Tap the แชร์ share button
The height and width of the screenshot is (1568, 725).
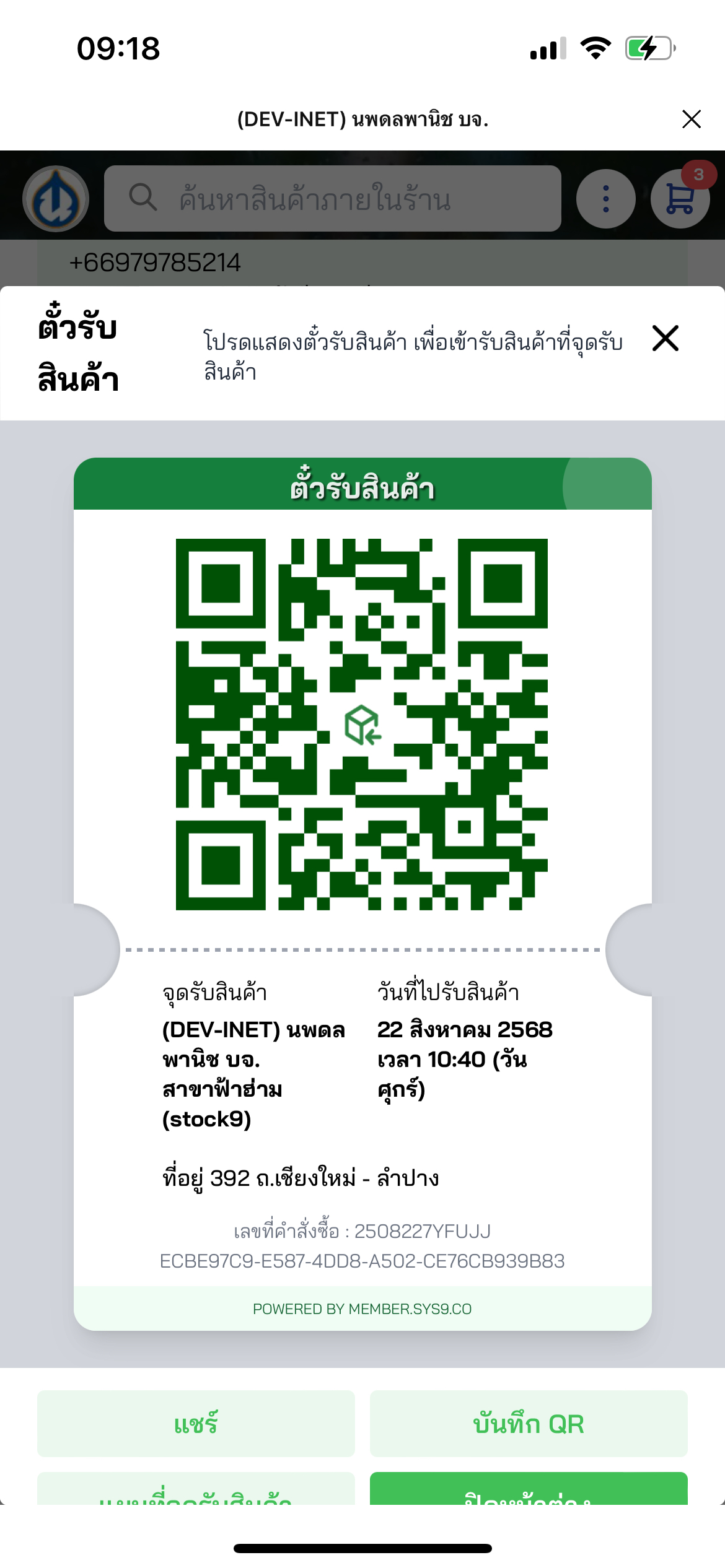tap(196, 1423)
